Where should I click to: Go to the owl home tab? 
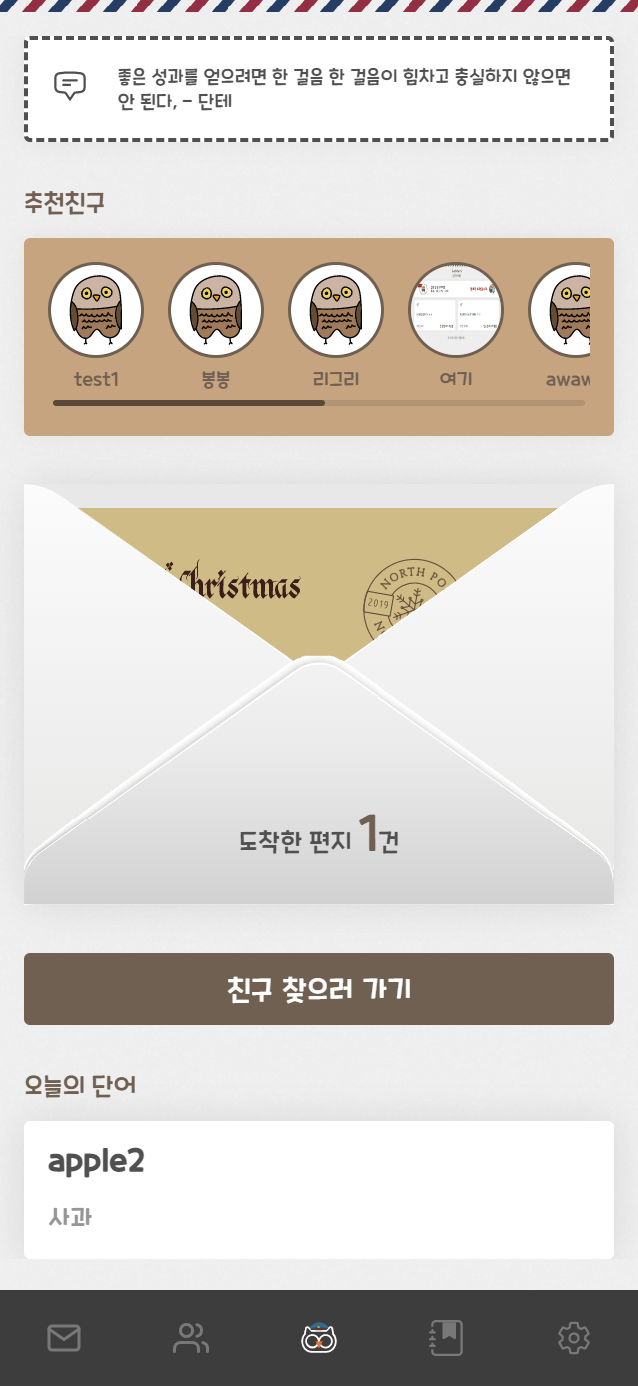click(x=318, y=1337)
